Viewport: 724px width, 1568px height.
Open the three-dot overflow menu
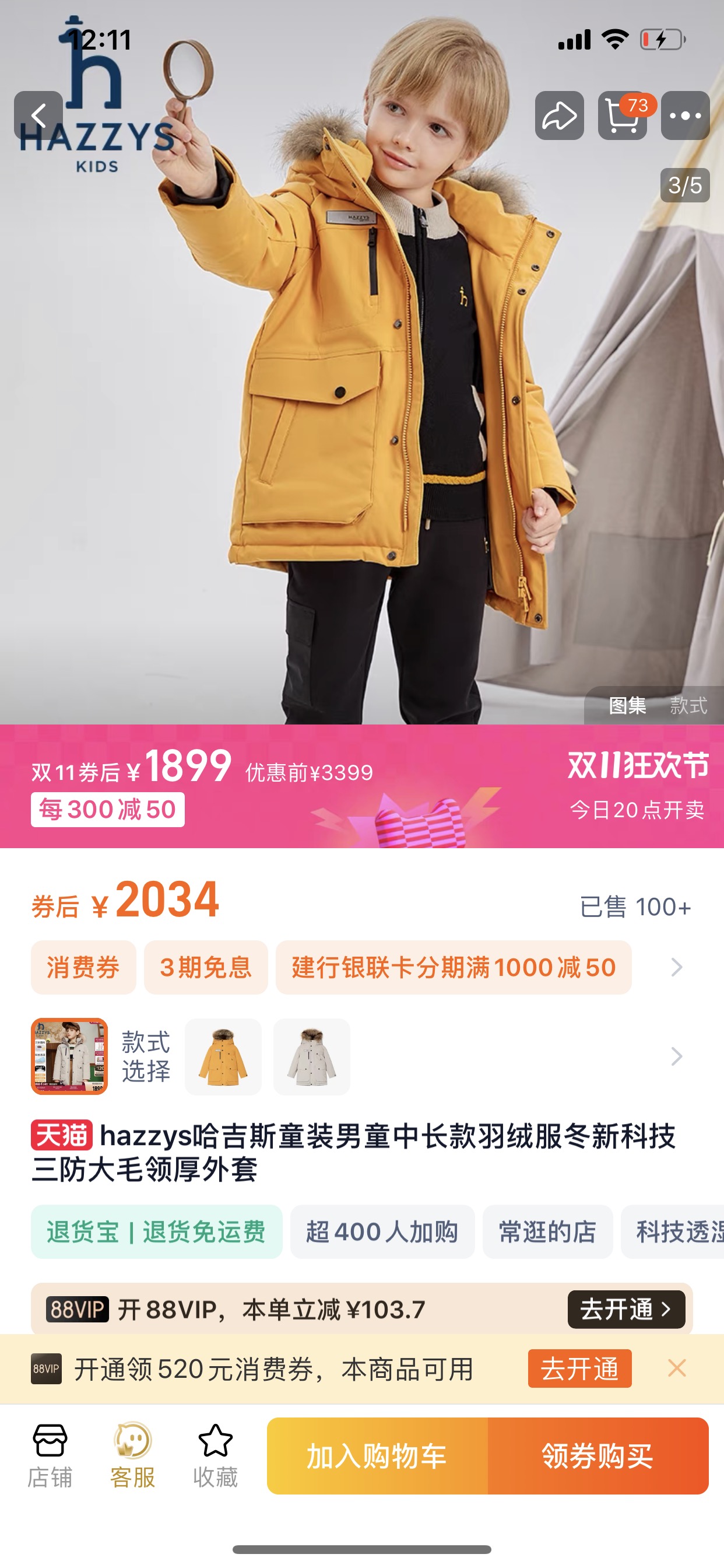pos(685,116)
